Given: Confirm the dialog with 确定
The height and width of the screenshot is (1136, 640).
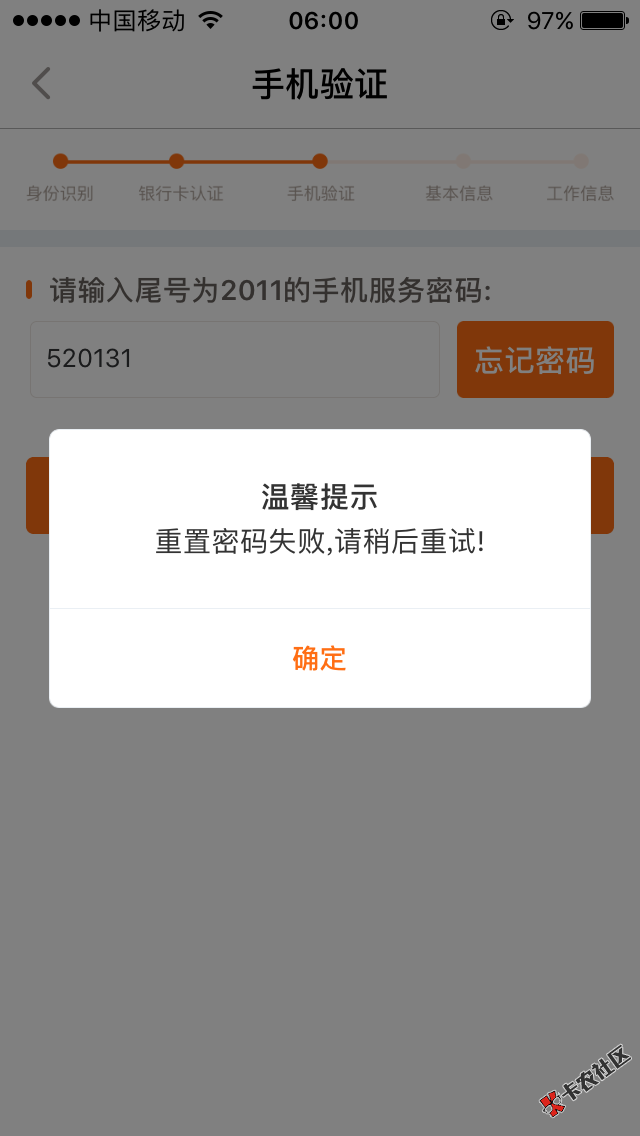Looking at the screenshot, I should click(x=320, y=659).
